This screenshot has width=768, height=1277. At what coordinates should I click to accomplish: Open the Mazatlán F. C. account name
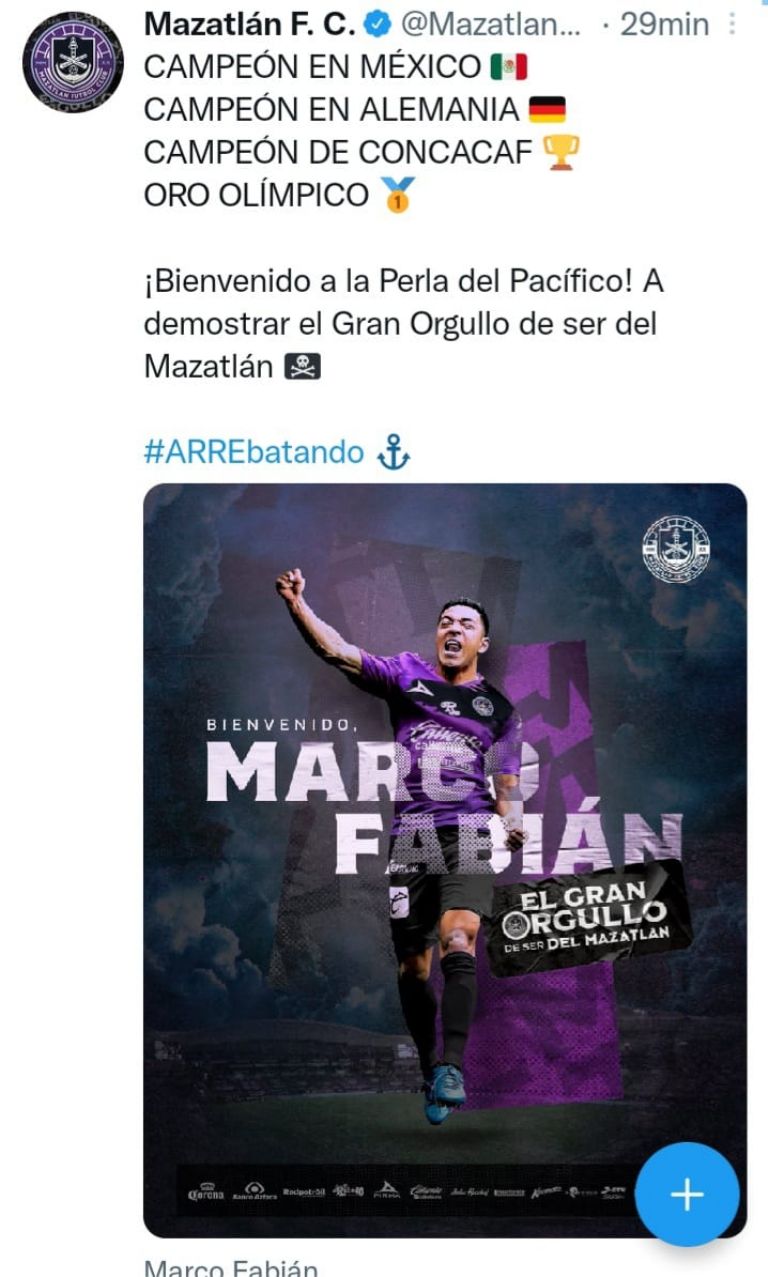243,24
